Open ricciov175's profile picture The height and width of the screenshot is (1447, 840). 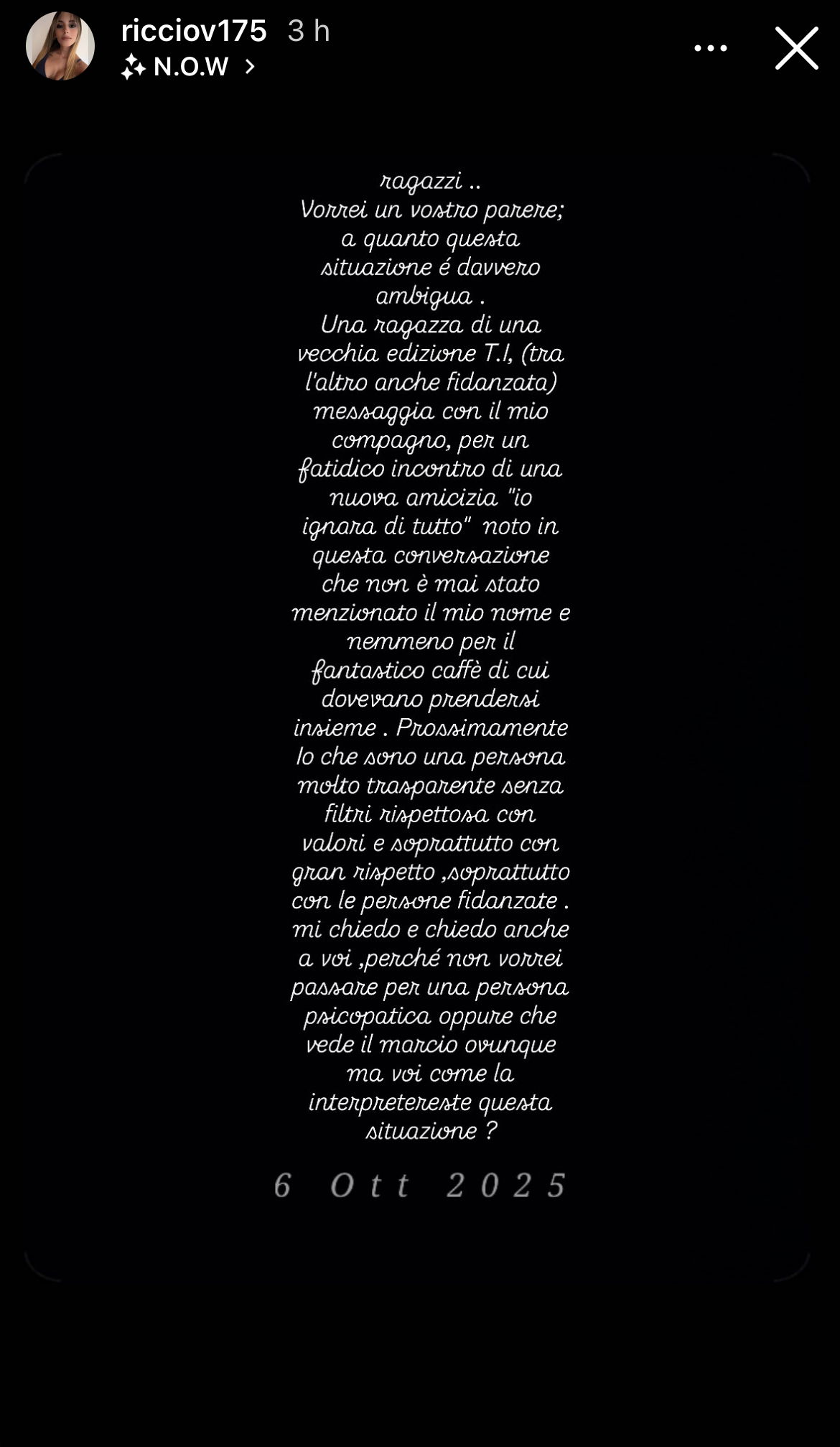pos(60,46)
